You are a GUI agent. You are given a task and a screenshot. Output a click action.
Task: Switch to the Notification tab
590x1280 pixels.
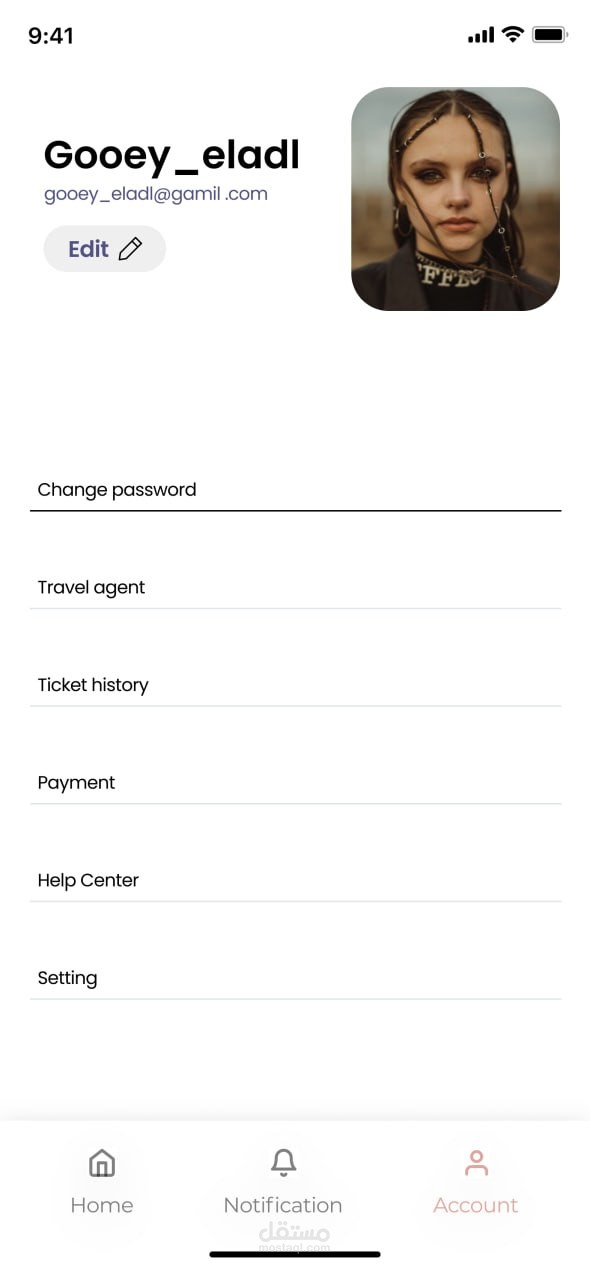click(x=283, y=1182)
